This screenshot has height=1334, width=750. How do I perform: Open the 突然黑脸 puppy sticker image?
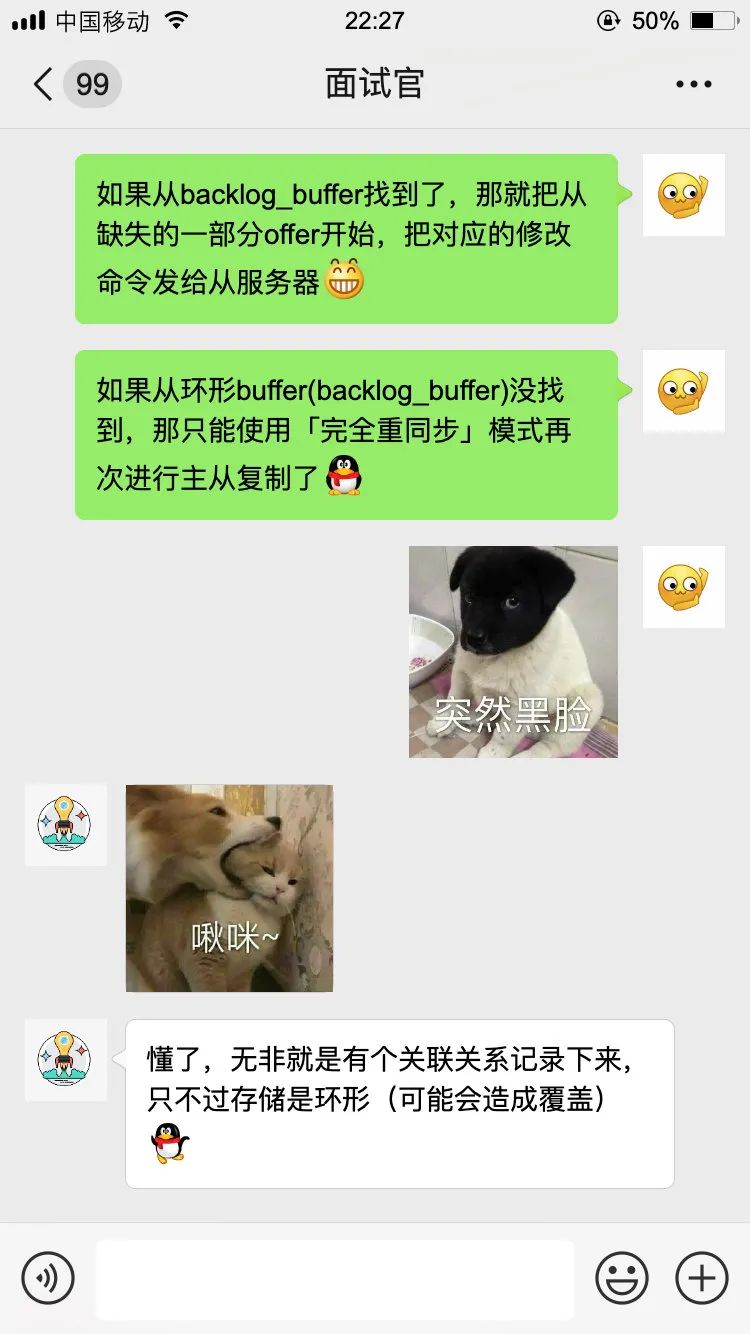513,651
